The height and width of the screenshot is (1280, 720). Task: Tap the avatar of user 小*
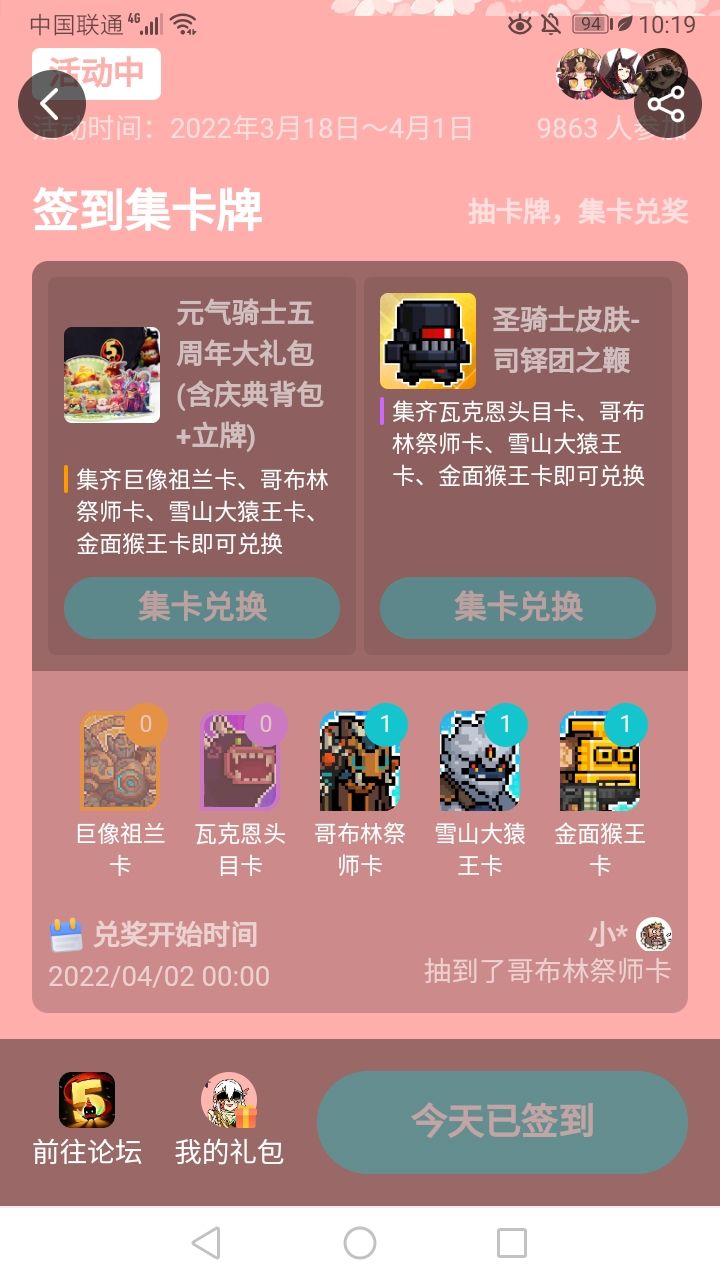click(x=655, y=934)
